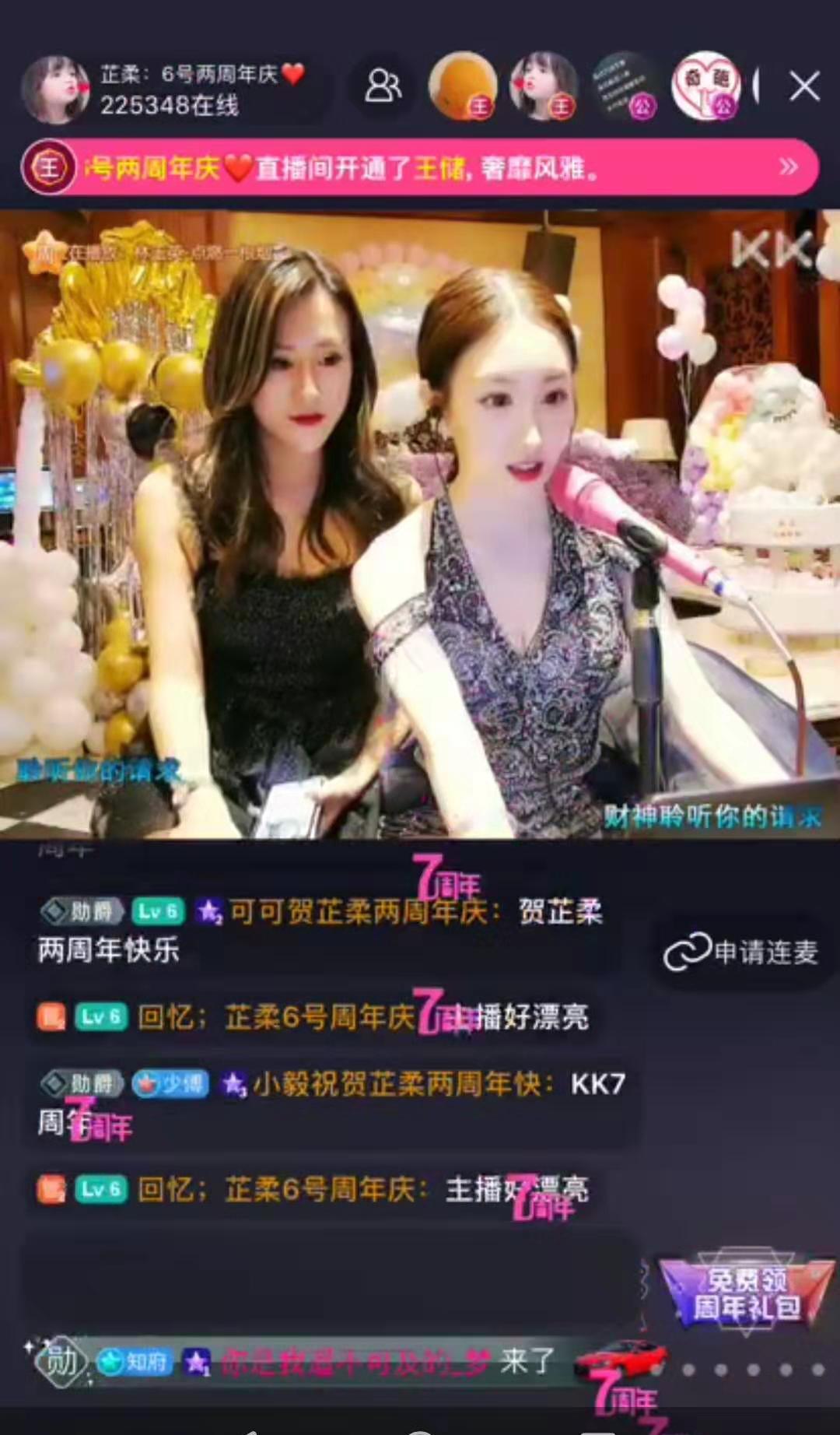The image size is (840, 1435).
Task: Open the heart-shaped 公 viewer avatar
Action: pos(706,86)
